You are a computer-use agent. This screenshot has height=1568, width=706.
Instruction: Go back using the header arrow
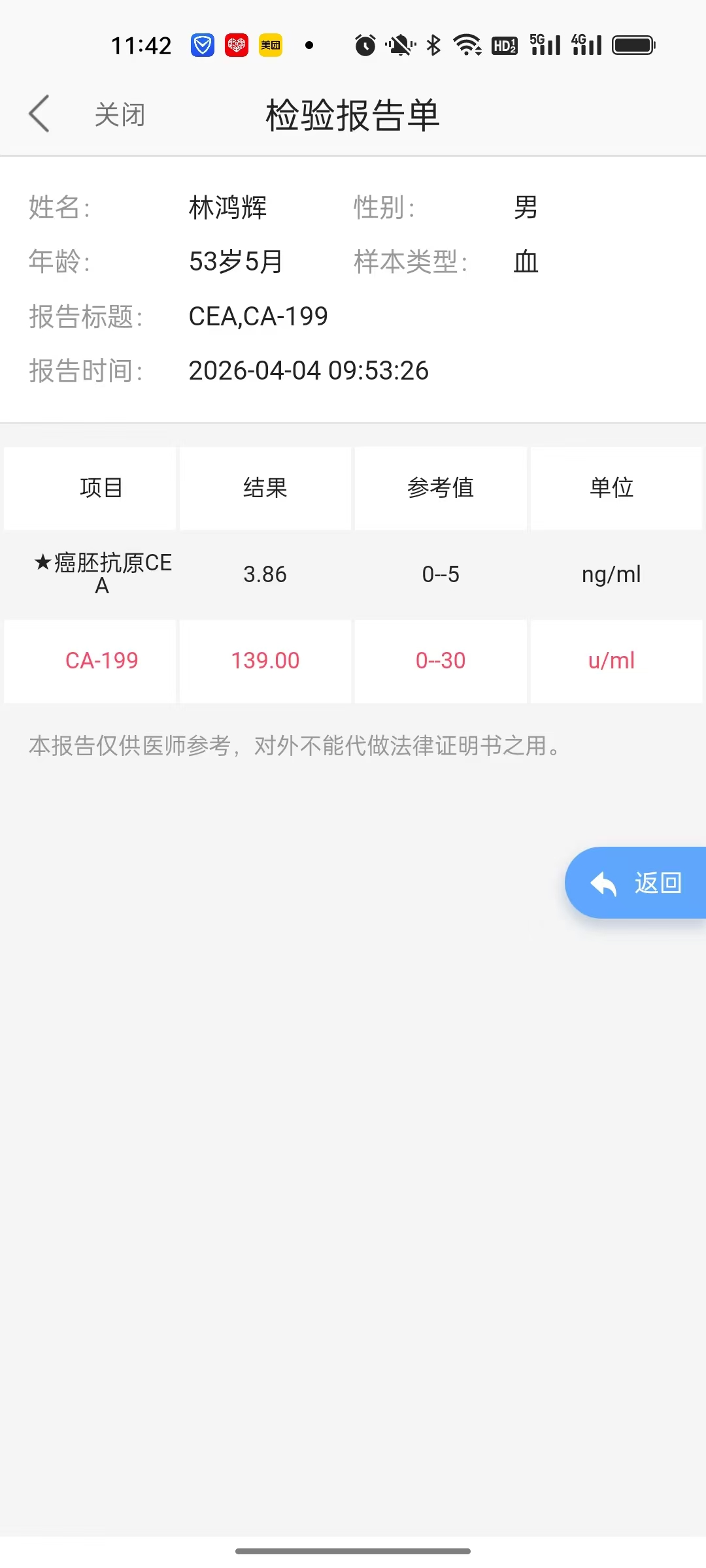(40, 114)
